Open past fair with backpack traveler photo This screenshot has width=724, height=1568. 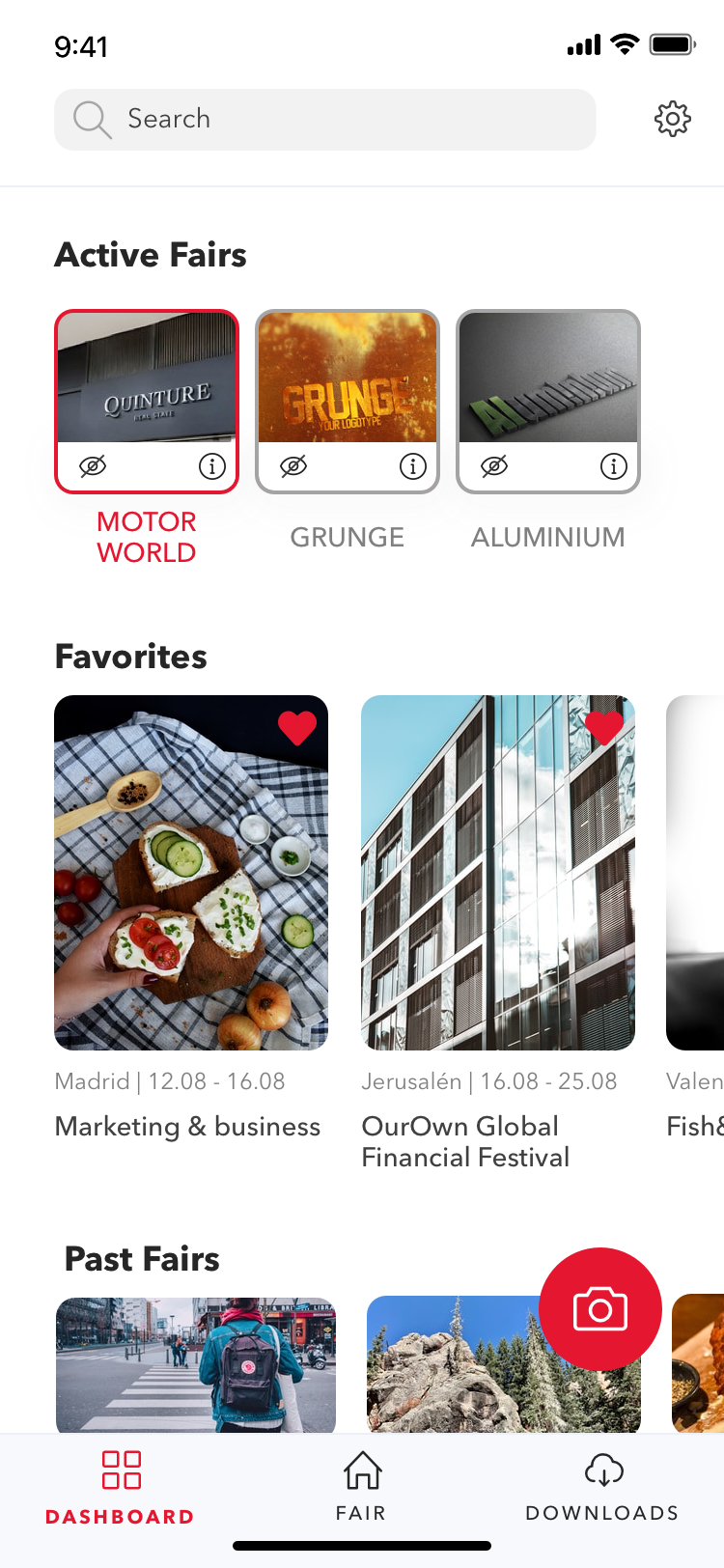click(x=196, y=1363)
